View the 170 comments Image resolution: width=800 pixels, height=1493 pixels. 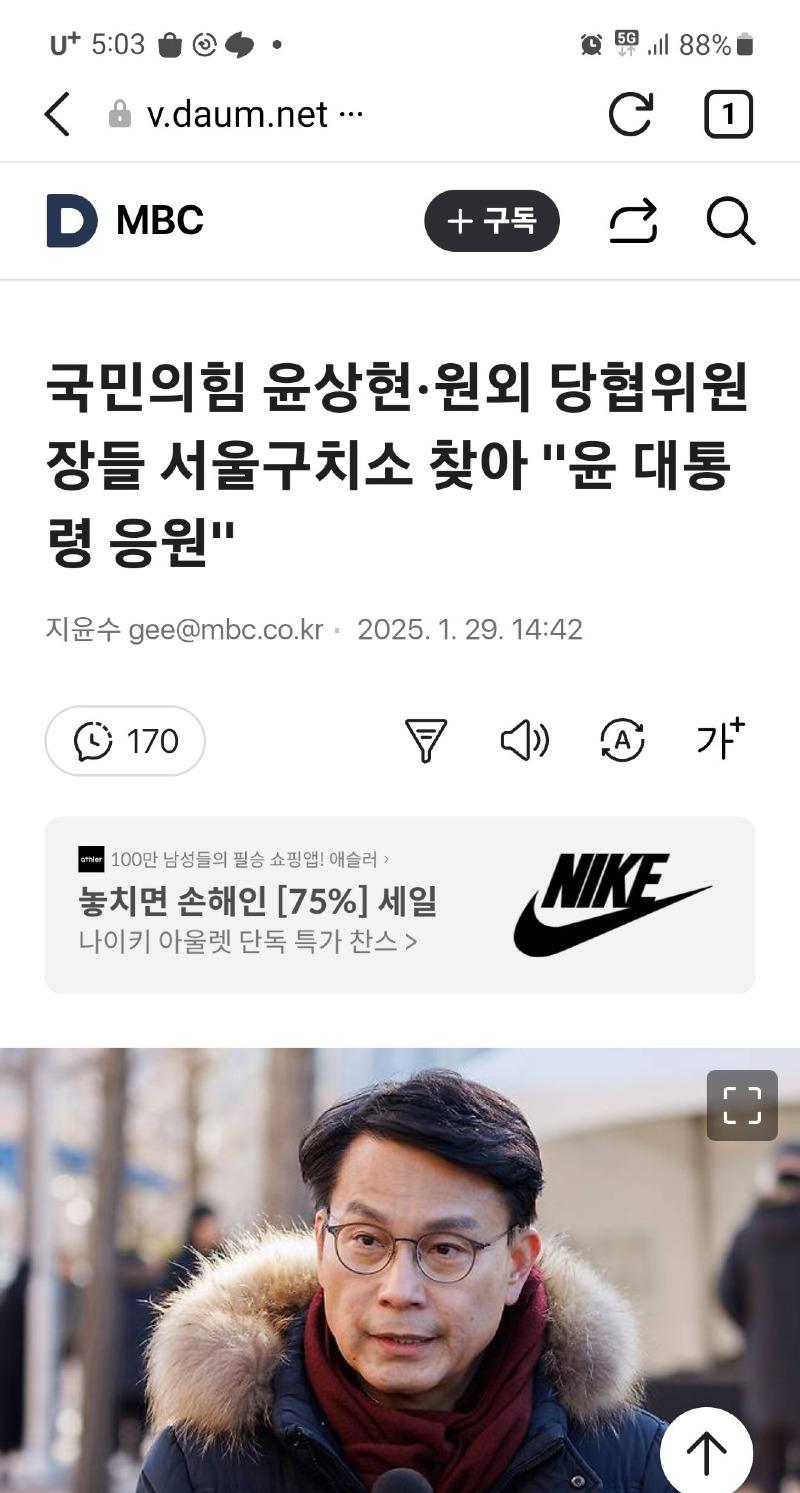(125, 741)
